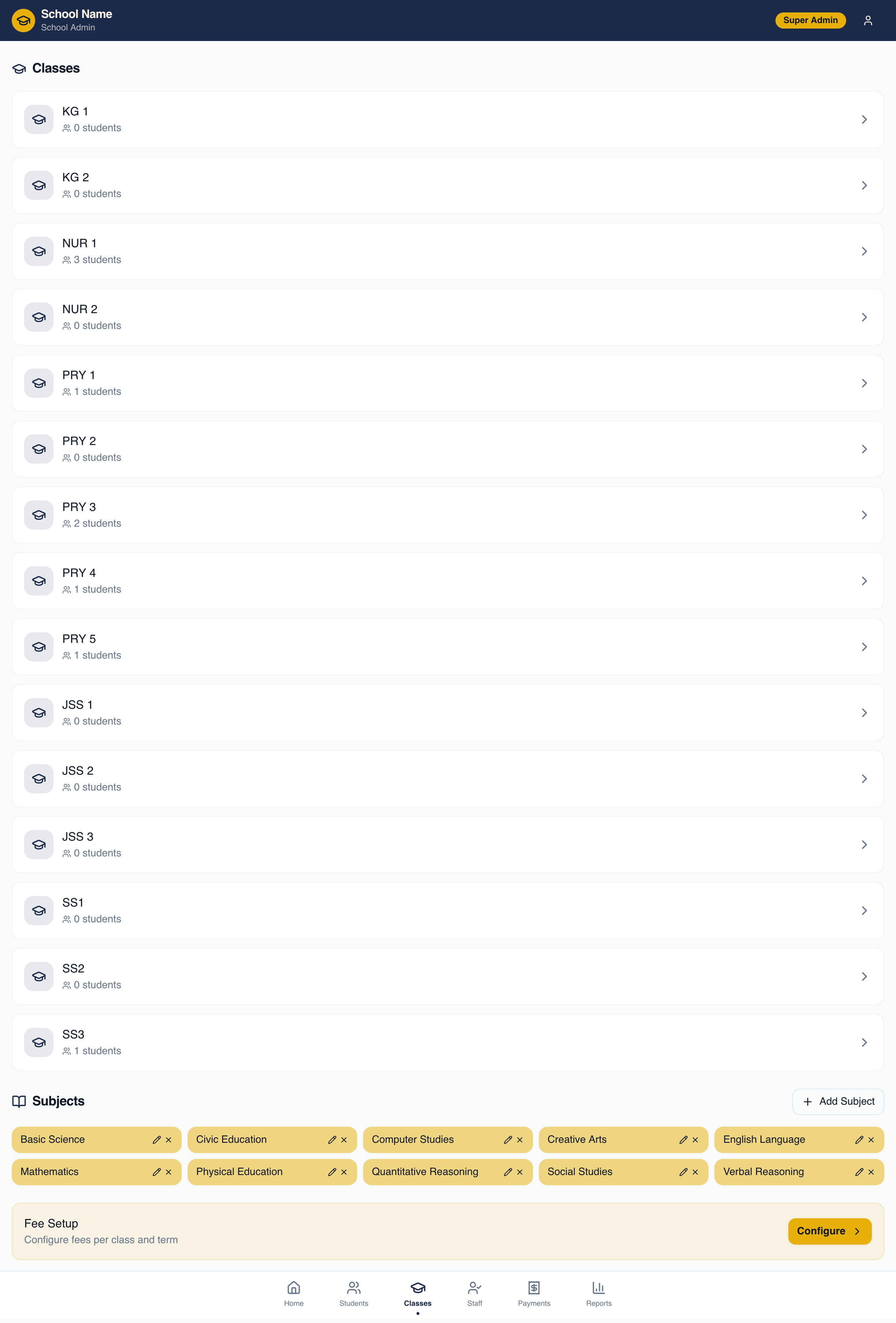Image resolution: width=896 pixels, height=1323 pixels.
Task: Switch to the Students tab
Action: (353, 1293)
